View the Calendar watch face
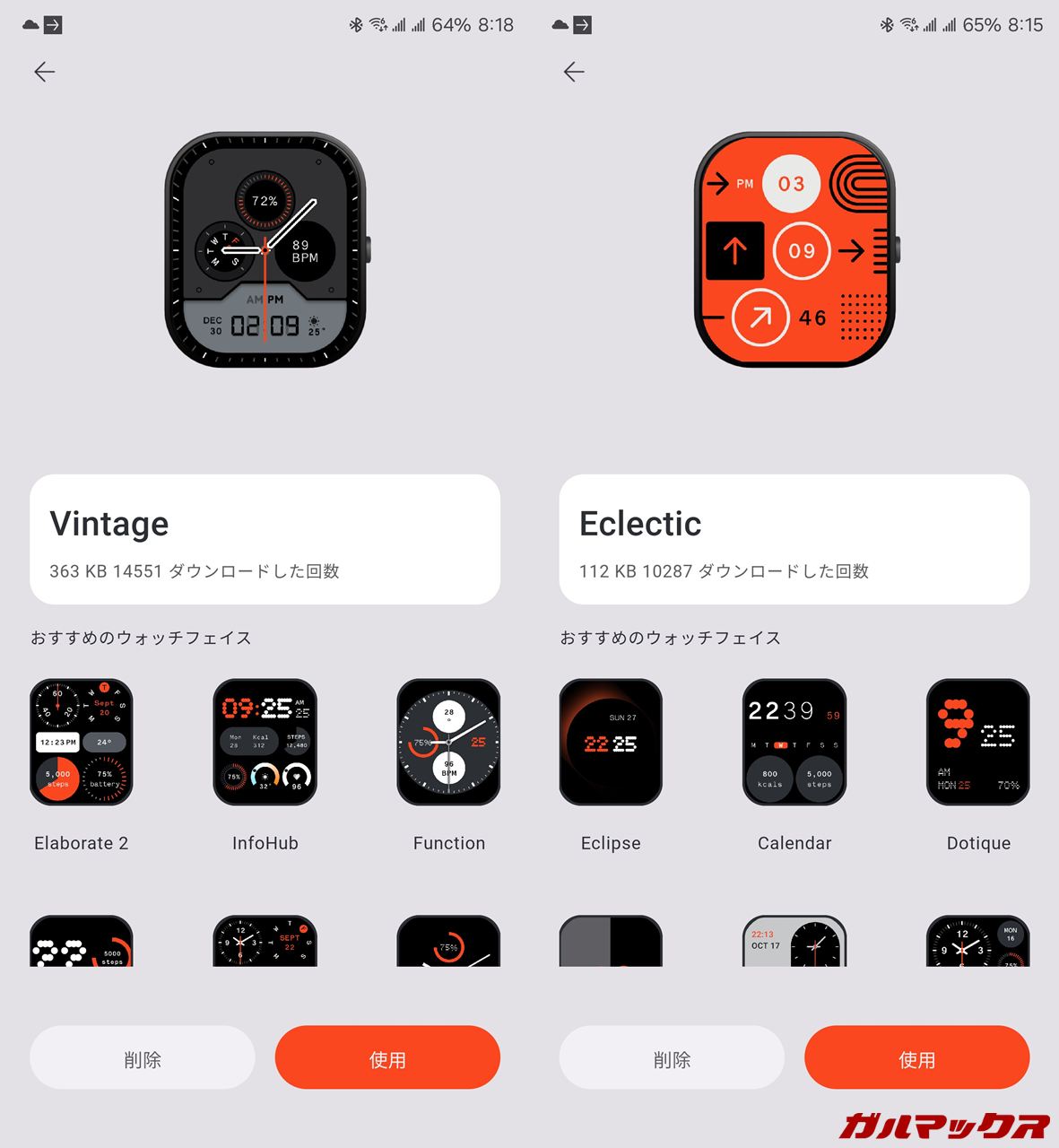1059x1148 pixels. (794, 742)
